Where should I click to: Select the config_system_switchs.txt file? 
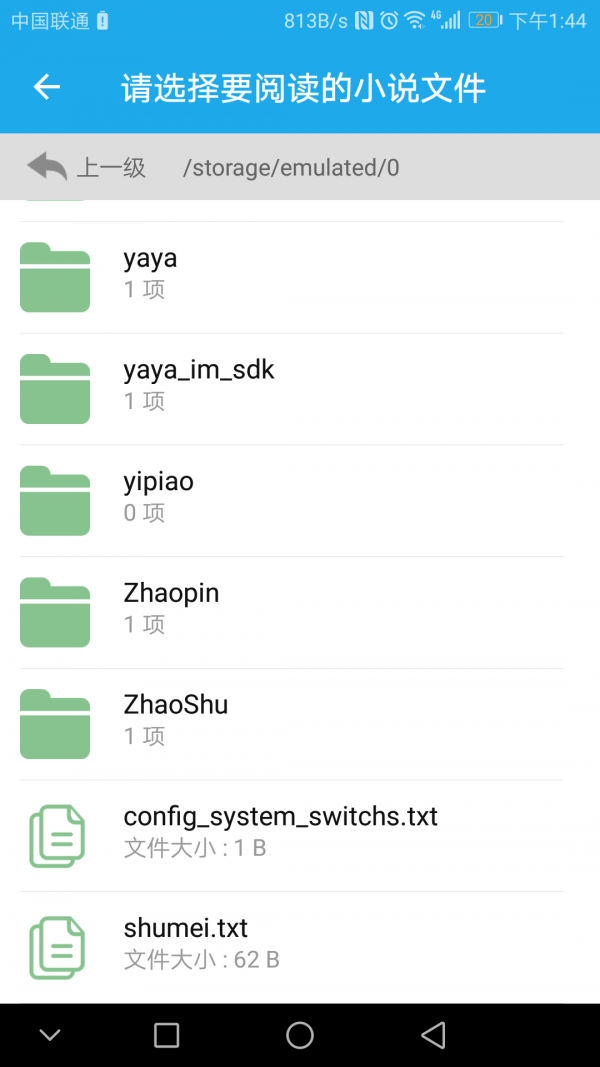[290, 835]
